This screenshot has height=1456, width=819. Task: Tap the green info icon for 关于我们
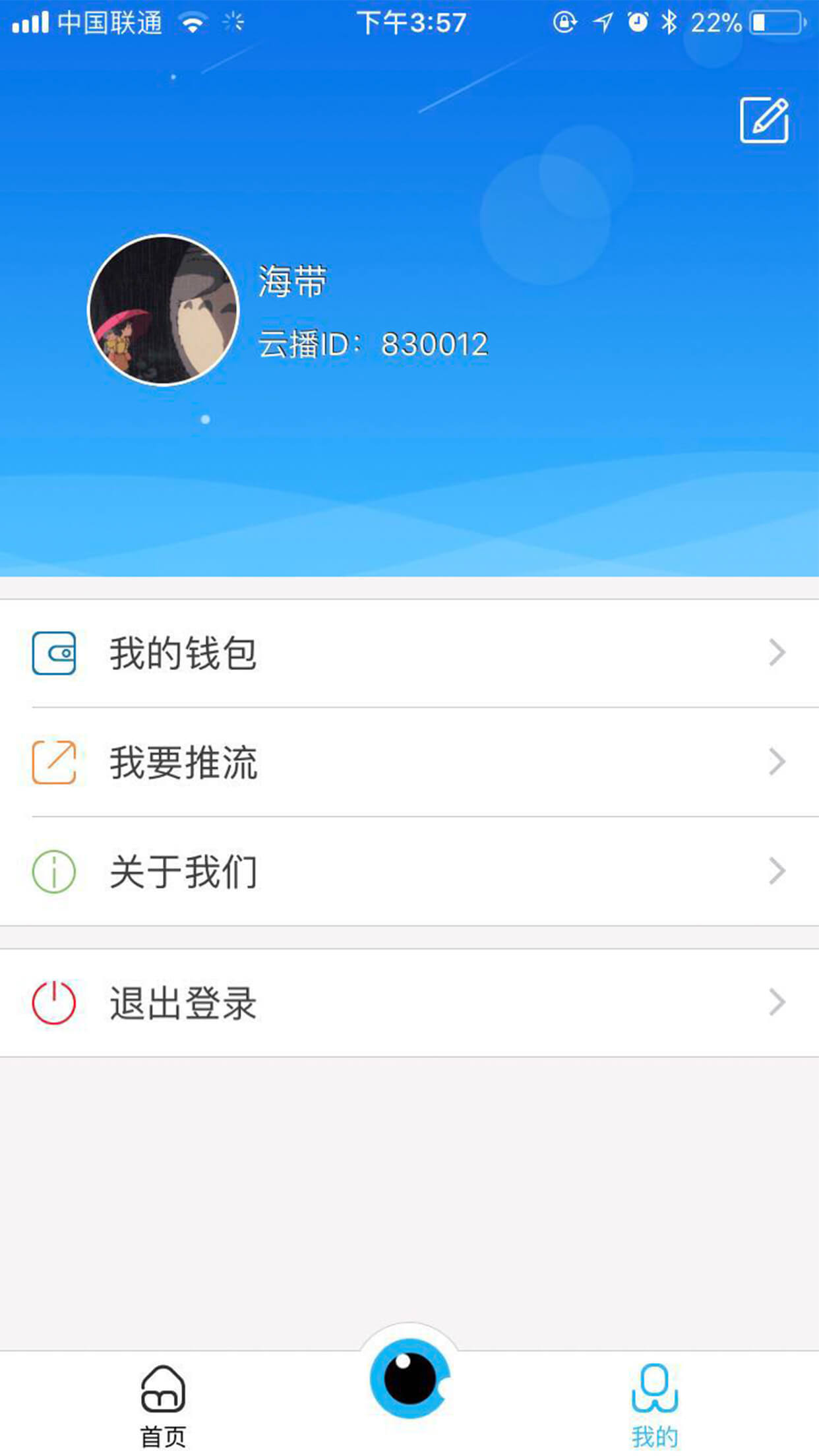[55, 872]
